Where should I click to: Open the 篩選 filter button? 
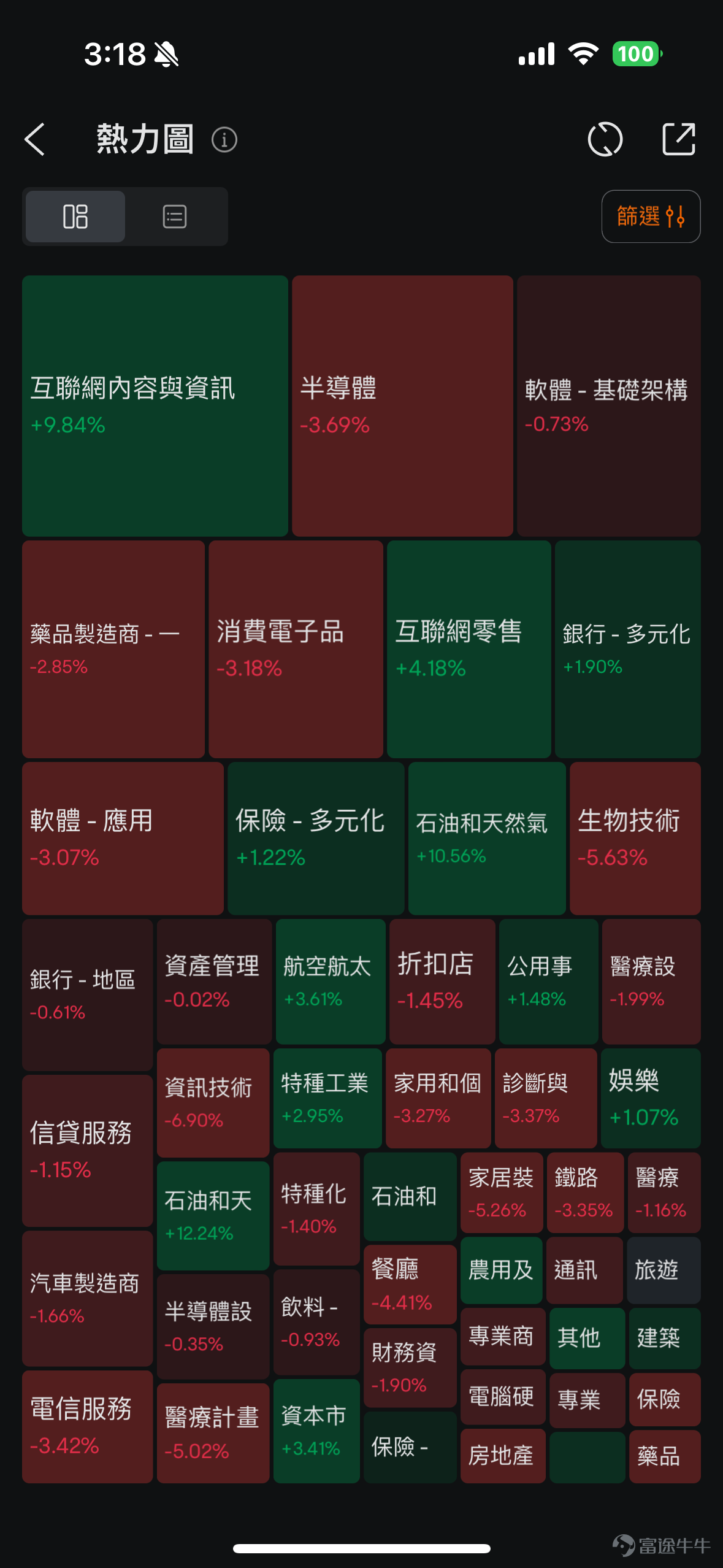coord(651,217)
